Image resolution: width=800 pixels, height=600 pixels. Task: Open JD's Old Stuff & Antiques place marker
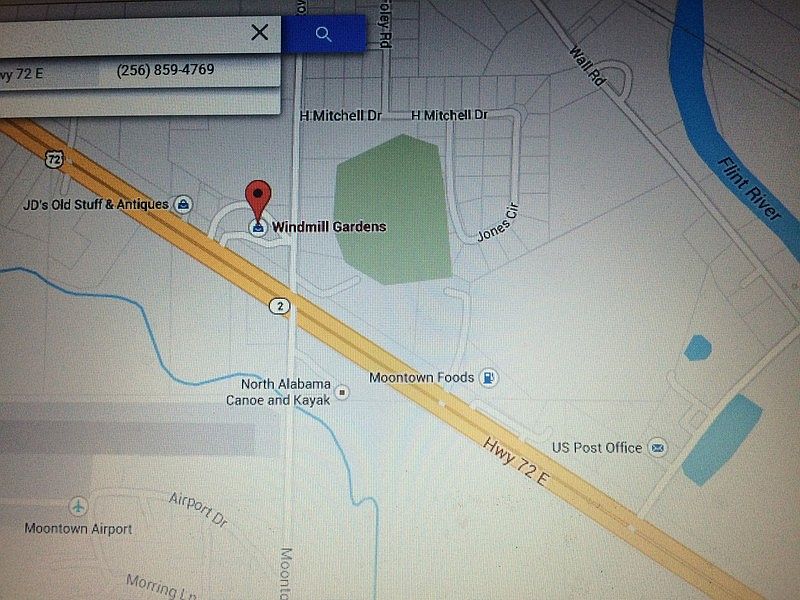(184, 205)
